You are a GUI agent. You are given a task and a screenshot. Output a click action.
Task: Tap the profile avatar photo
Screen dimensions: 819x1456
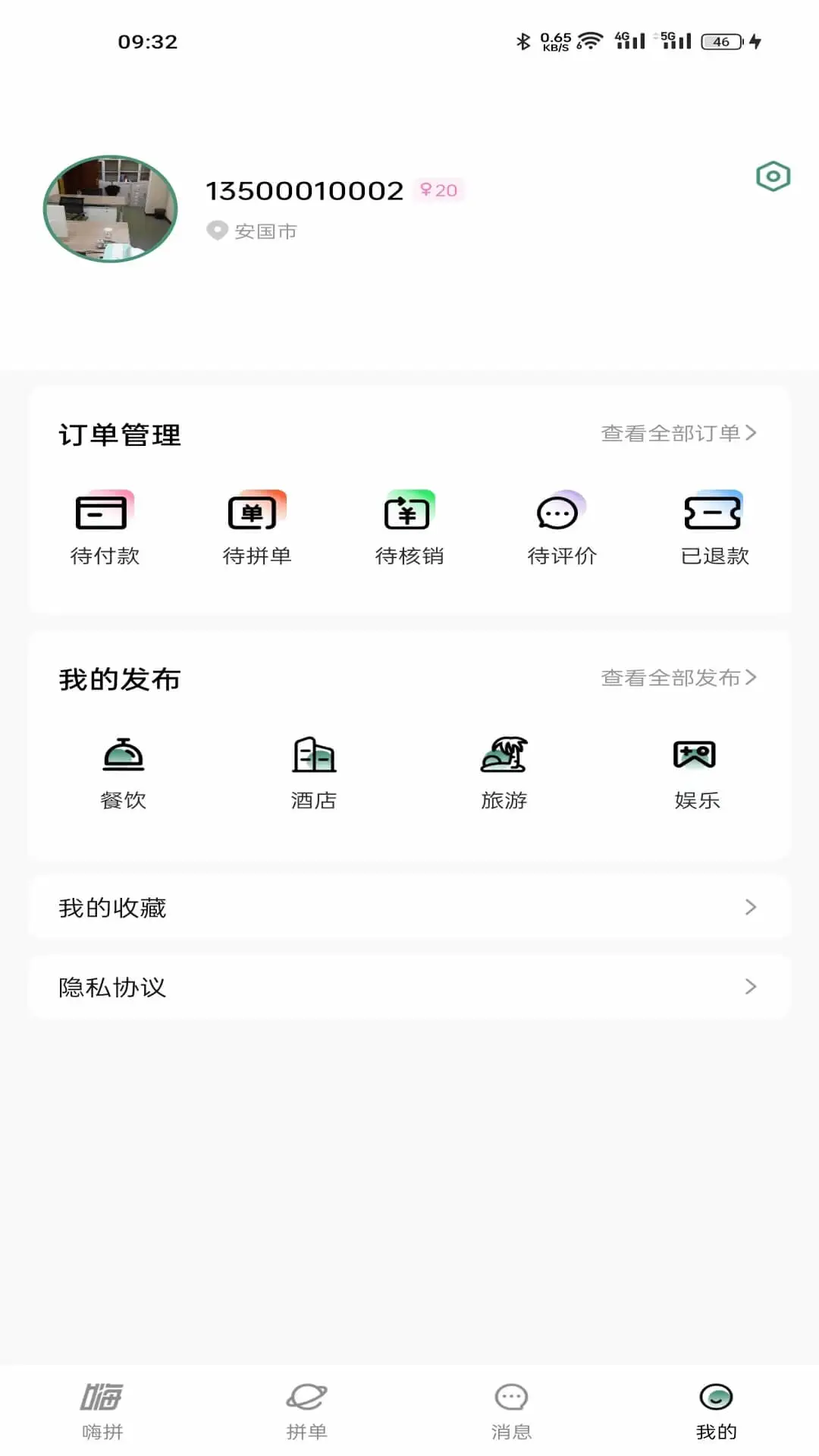[x=111, y=209]
